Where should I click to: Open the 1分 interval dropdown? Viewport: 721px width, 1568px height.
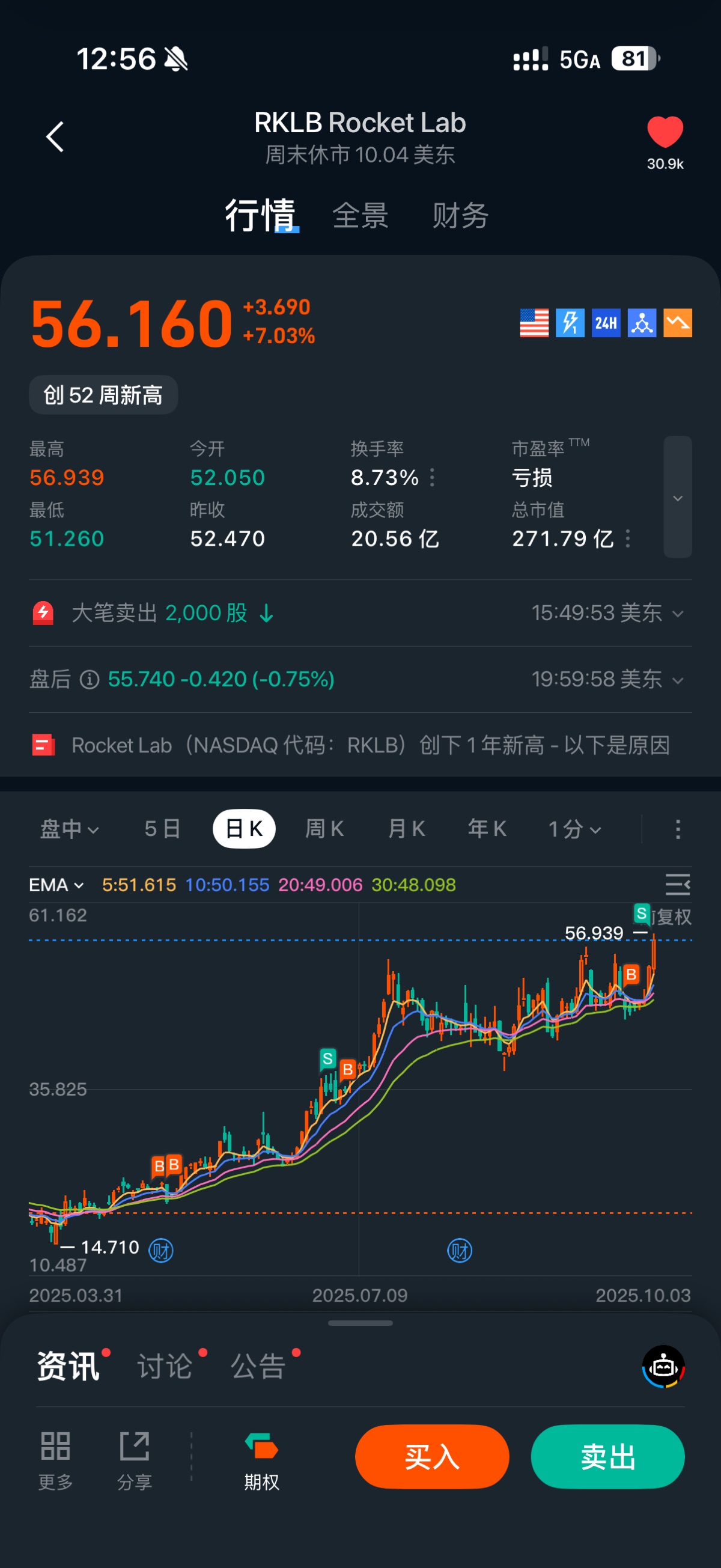click(574, 829)
